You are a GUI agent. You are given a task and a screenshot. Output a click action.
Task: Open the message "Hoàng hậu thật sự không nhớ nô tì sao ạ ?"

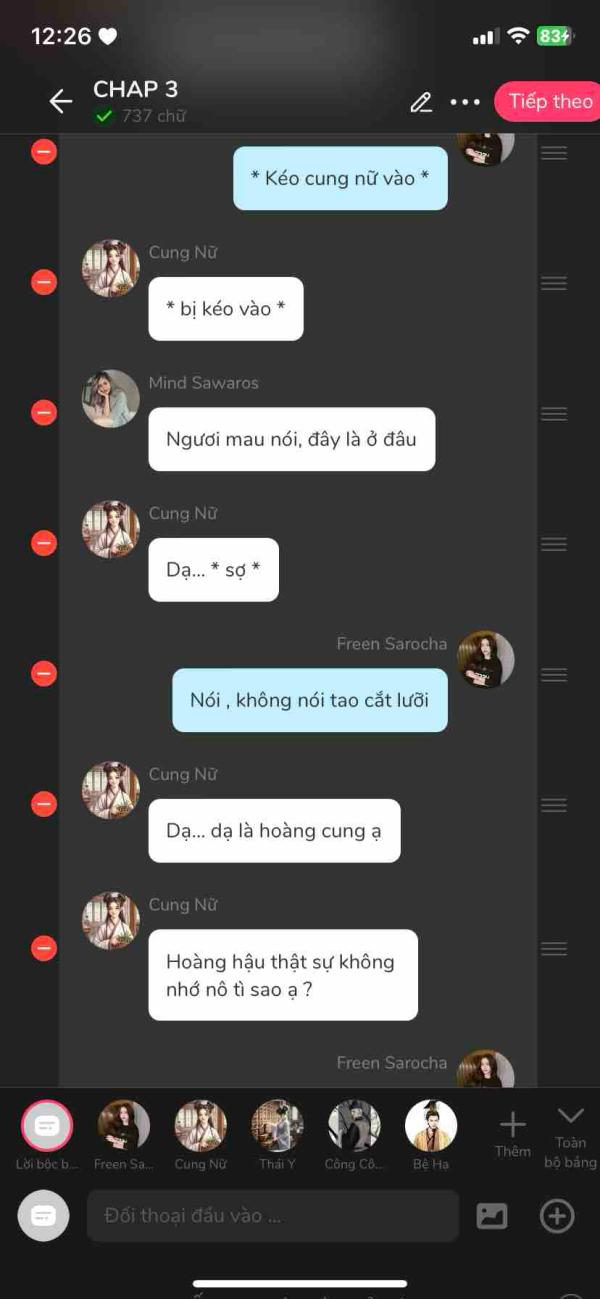pos(283,975)
